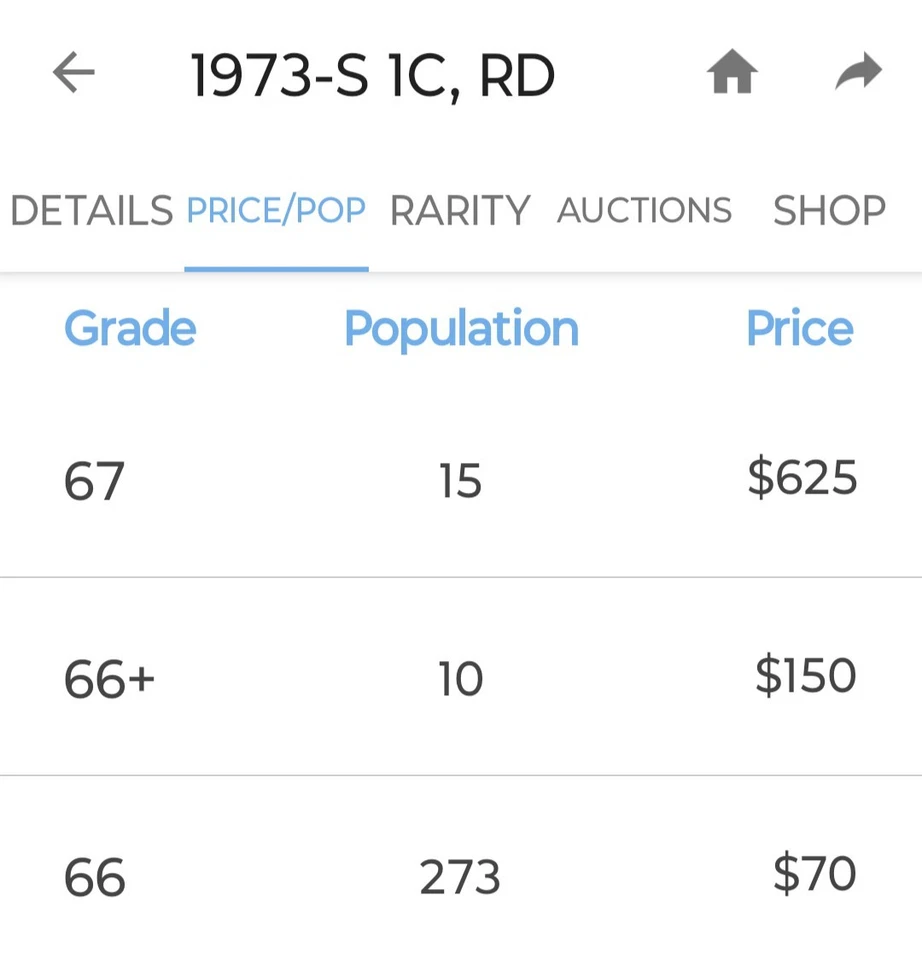The width and height of the screenshot is (922, 960).
Task: Share this coin page
Action: (x=858, y=73)
